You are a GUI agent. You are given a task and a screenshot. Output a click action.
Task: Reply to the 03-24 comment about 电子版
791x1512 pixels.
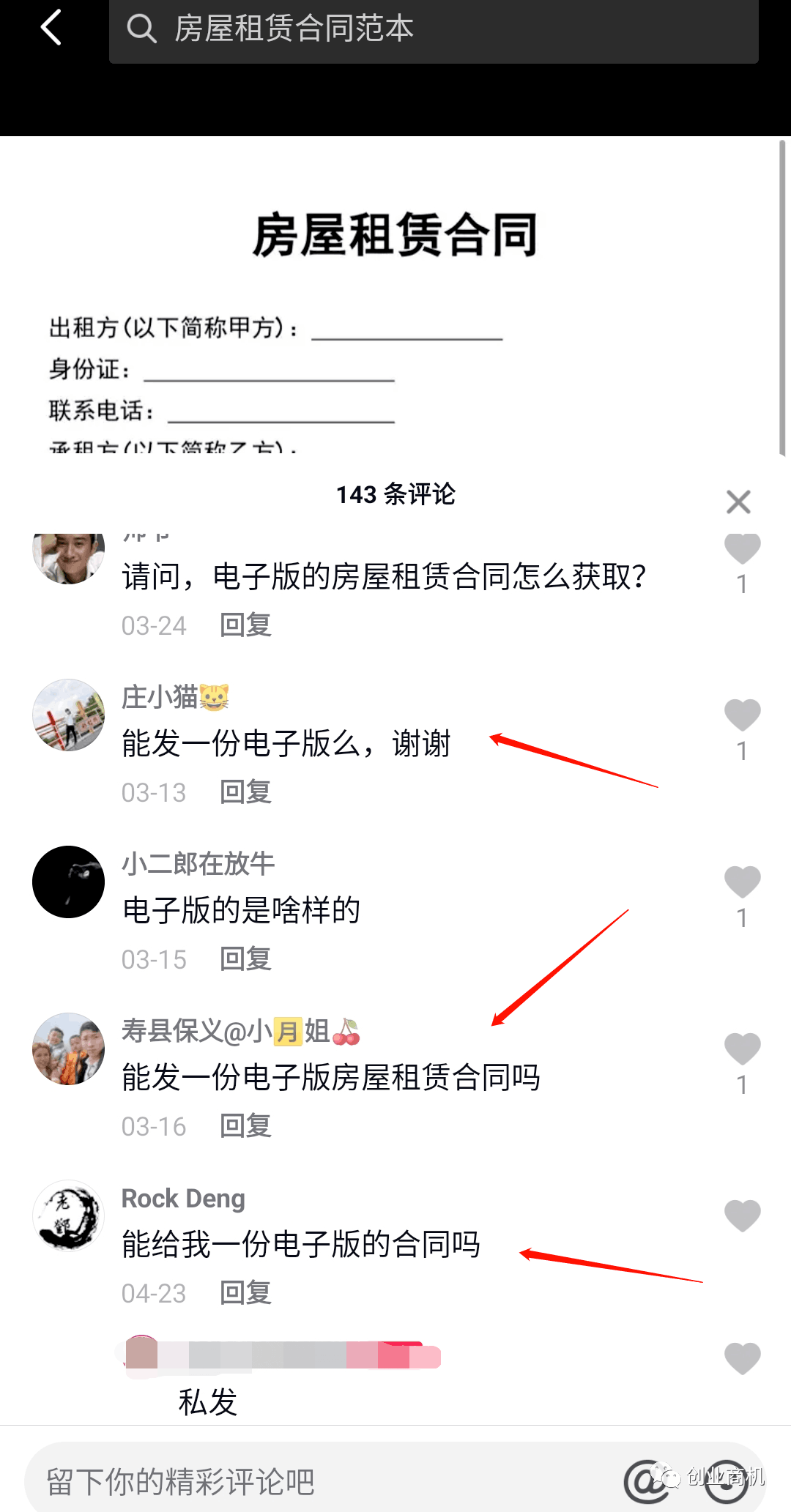coord(246,625)
